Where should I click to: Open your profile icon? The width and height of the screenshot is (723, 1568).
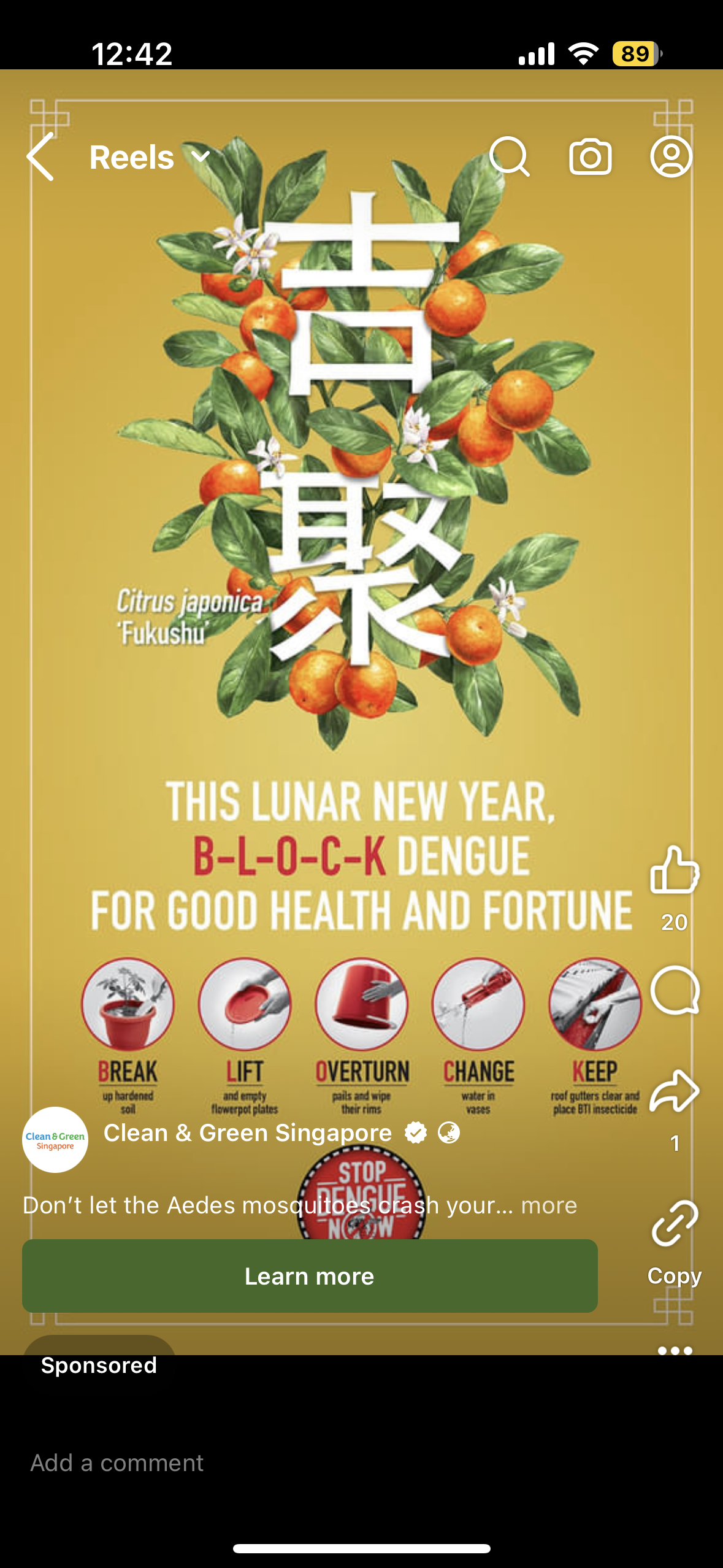tap(671, 157)
